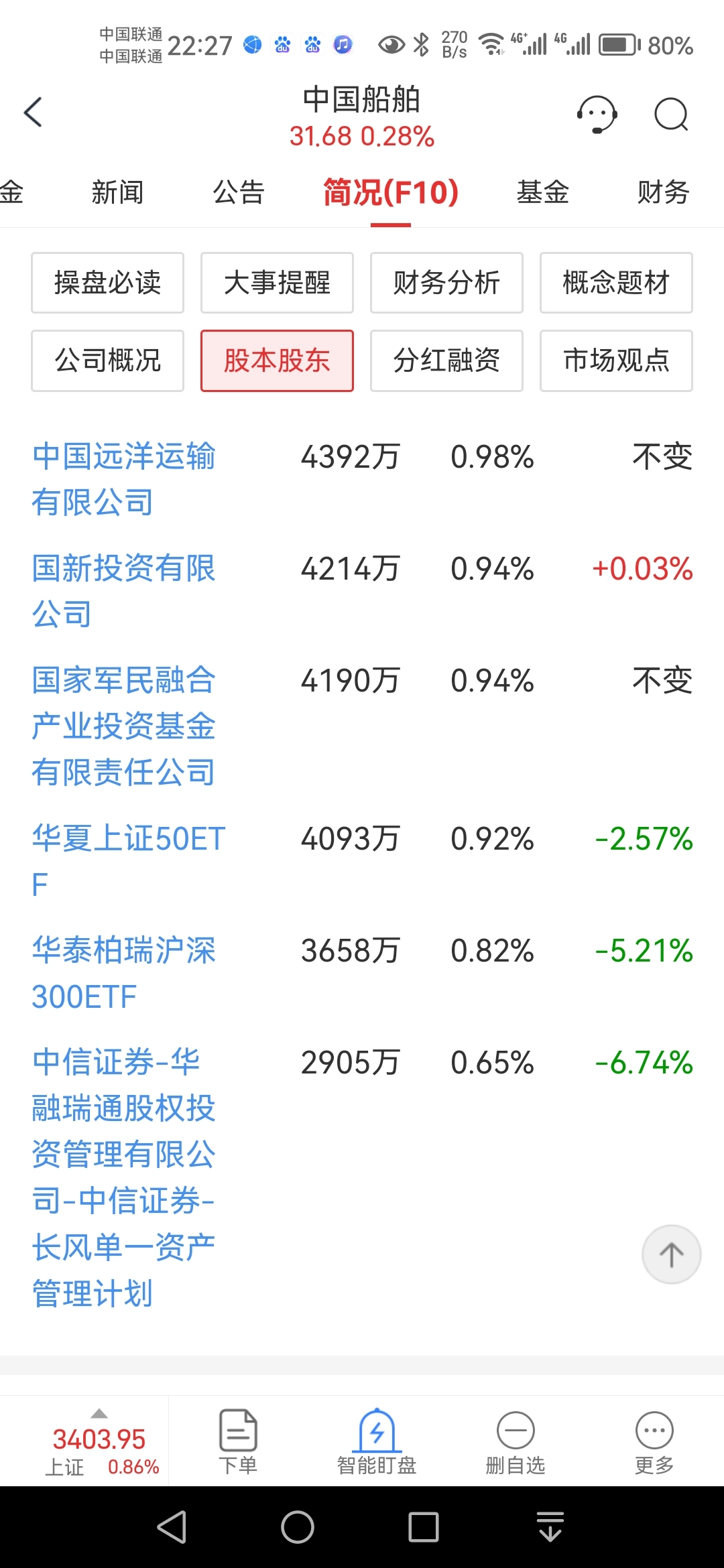Tap the scroll-to-top arrow button
The image size is (724, 1568).
pos(671,1254)
